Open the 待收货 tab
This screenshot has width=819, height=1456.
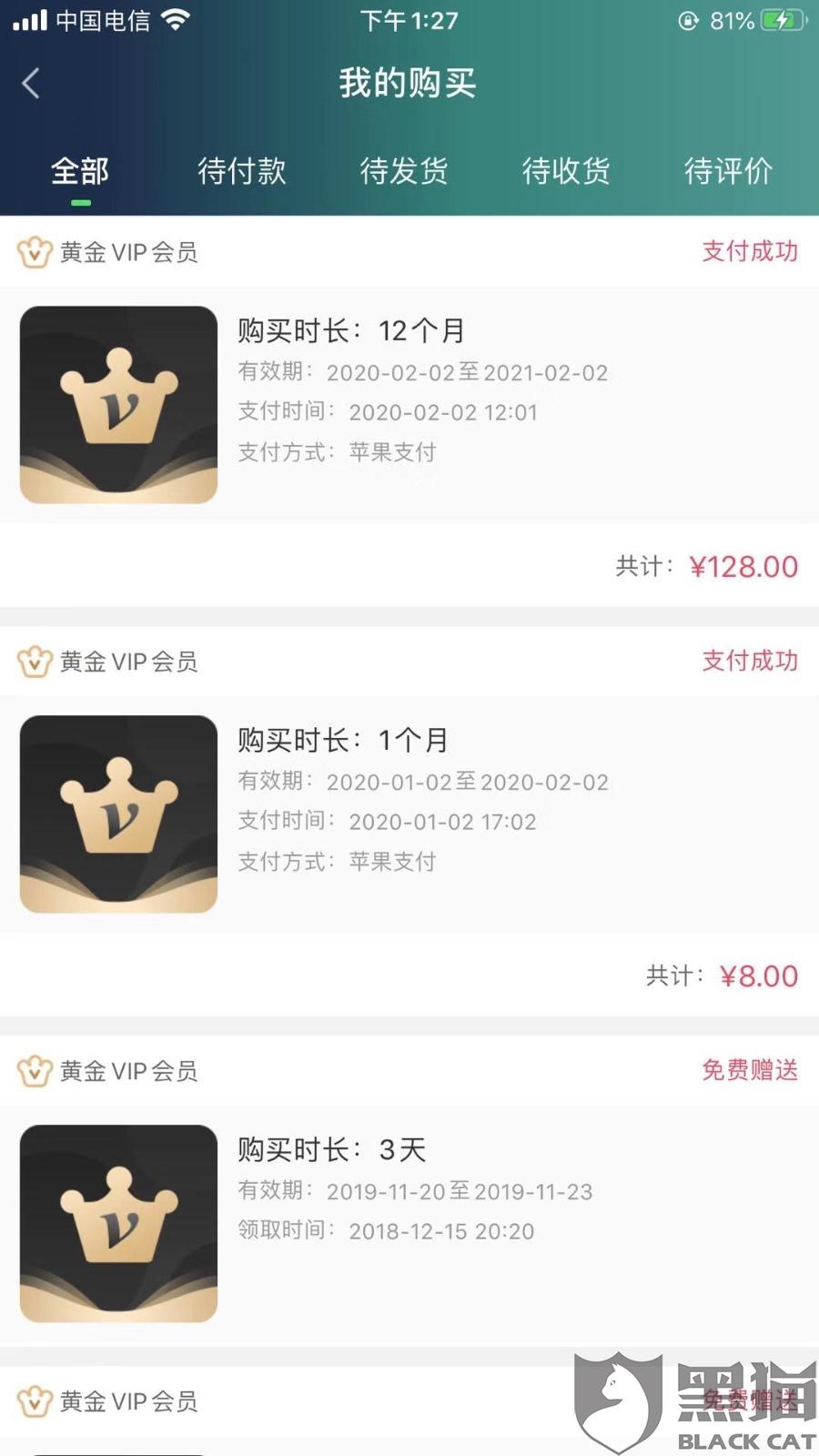(566, 171)
